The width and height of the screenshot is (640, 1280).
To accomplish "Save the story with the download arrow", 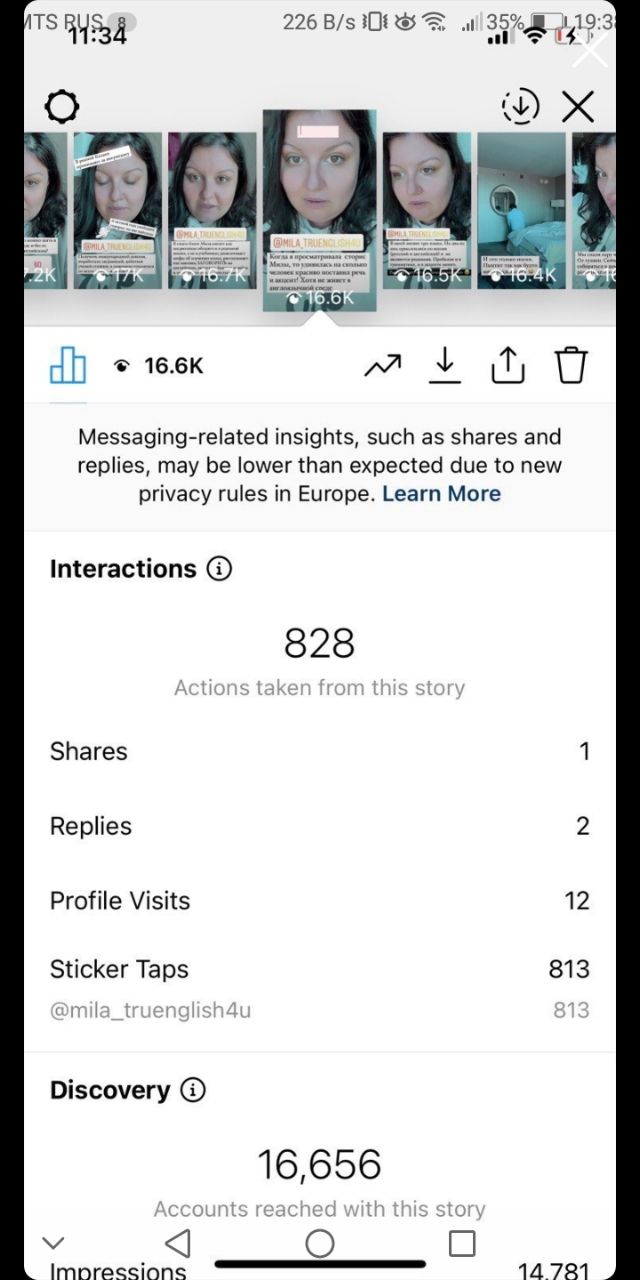I will 445,366.
